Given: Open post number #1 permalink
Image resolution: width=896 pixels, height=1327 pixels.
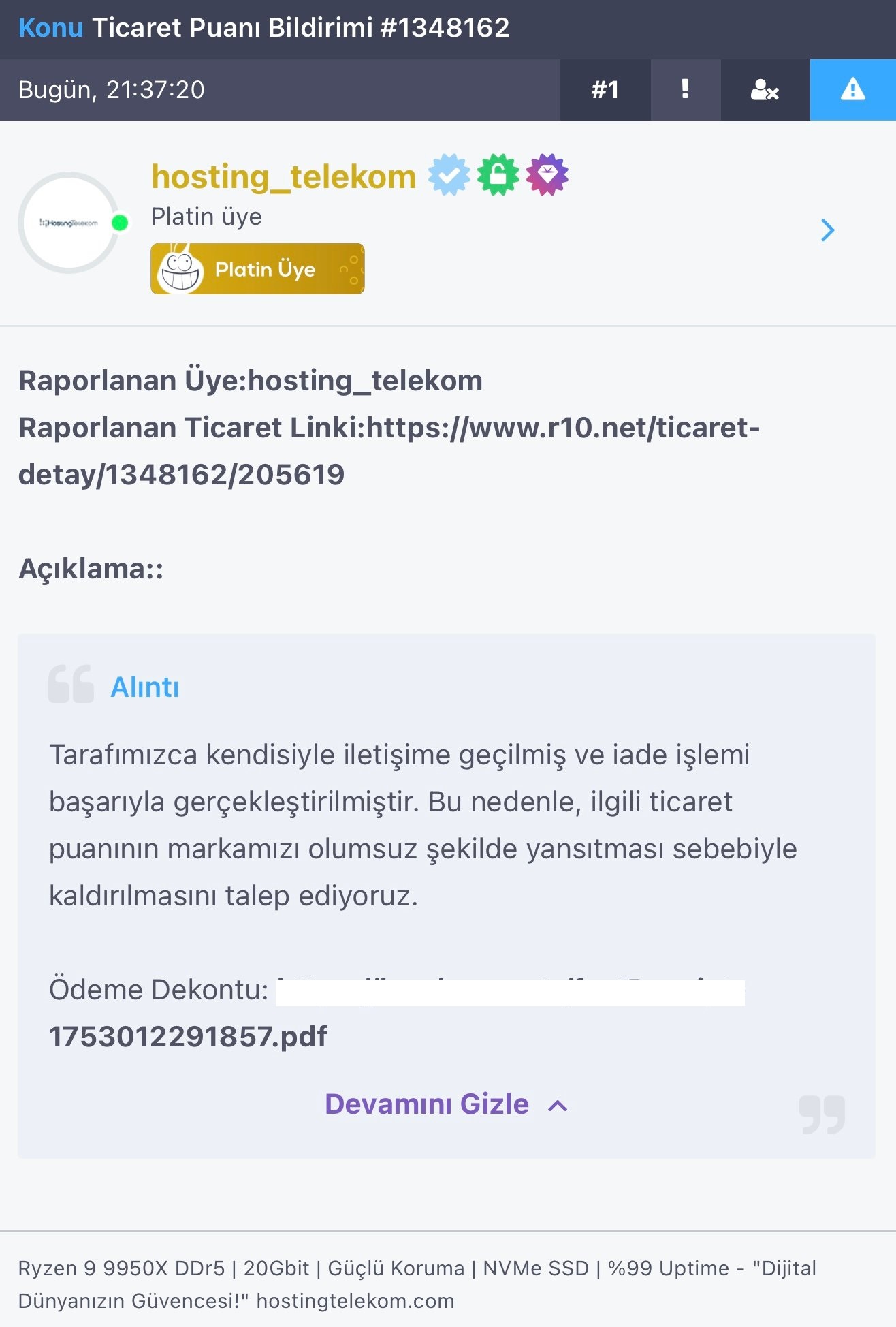Looking at the screenshot, I should pyautogui.click(x=605, y=90).
